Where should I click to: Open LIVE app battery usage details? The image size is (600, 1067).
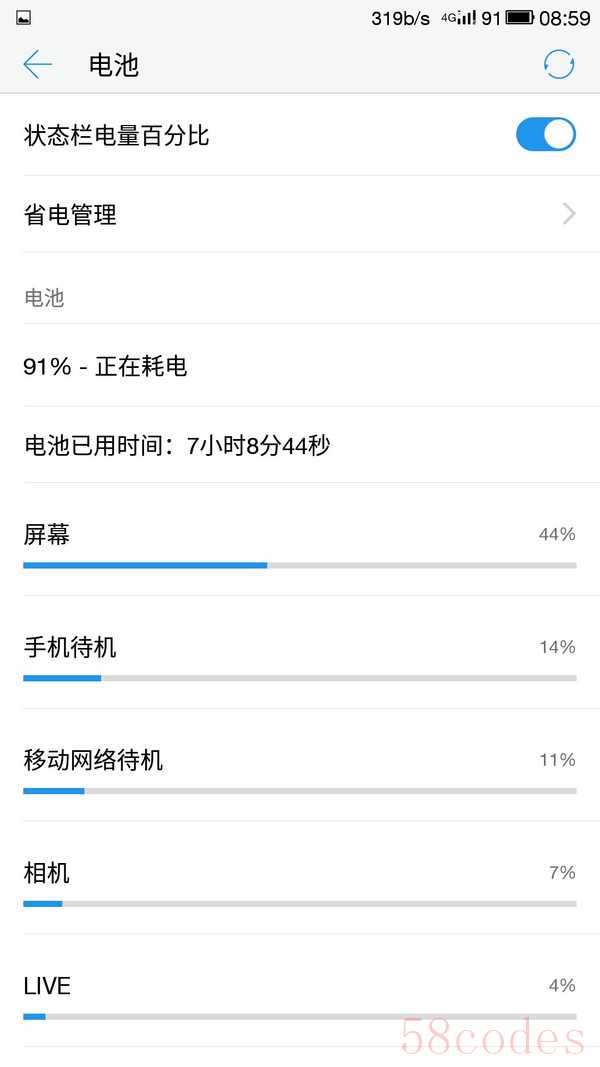300,991
